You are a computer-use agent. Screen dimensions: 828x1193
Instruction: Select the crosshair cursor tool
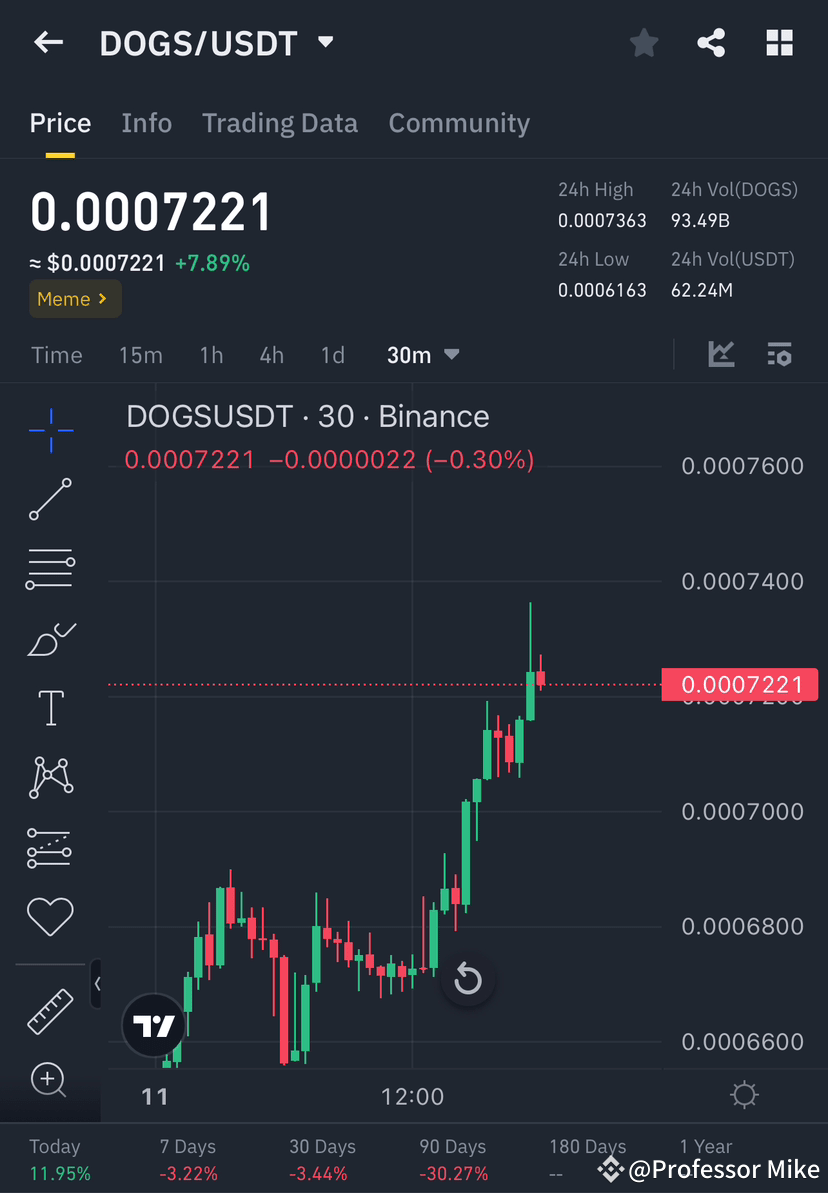click(50, 430)
